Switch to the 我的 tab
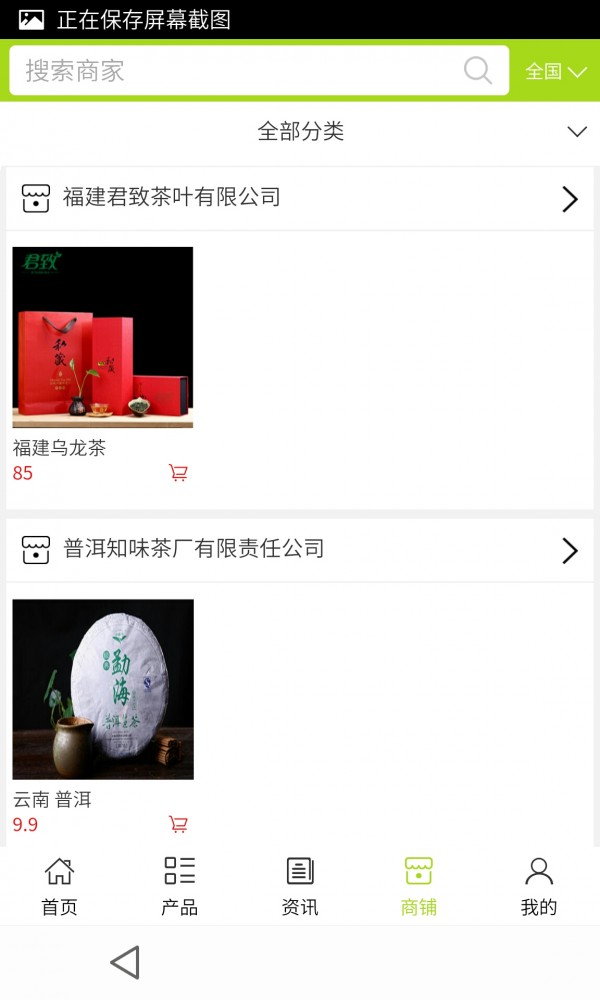Viewport: 600px width, 1000px height. [x=539, y=886]
